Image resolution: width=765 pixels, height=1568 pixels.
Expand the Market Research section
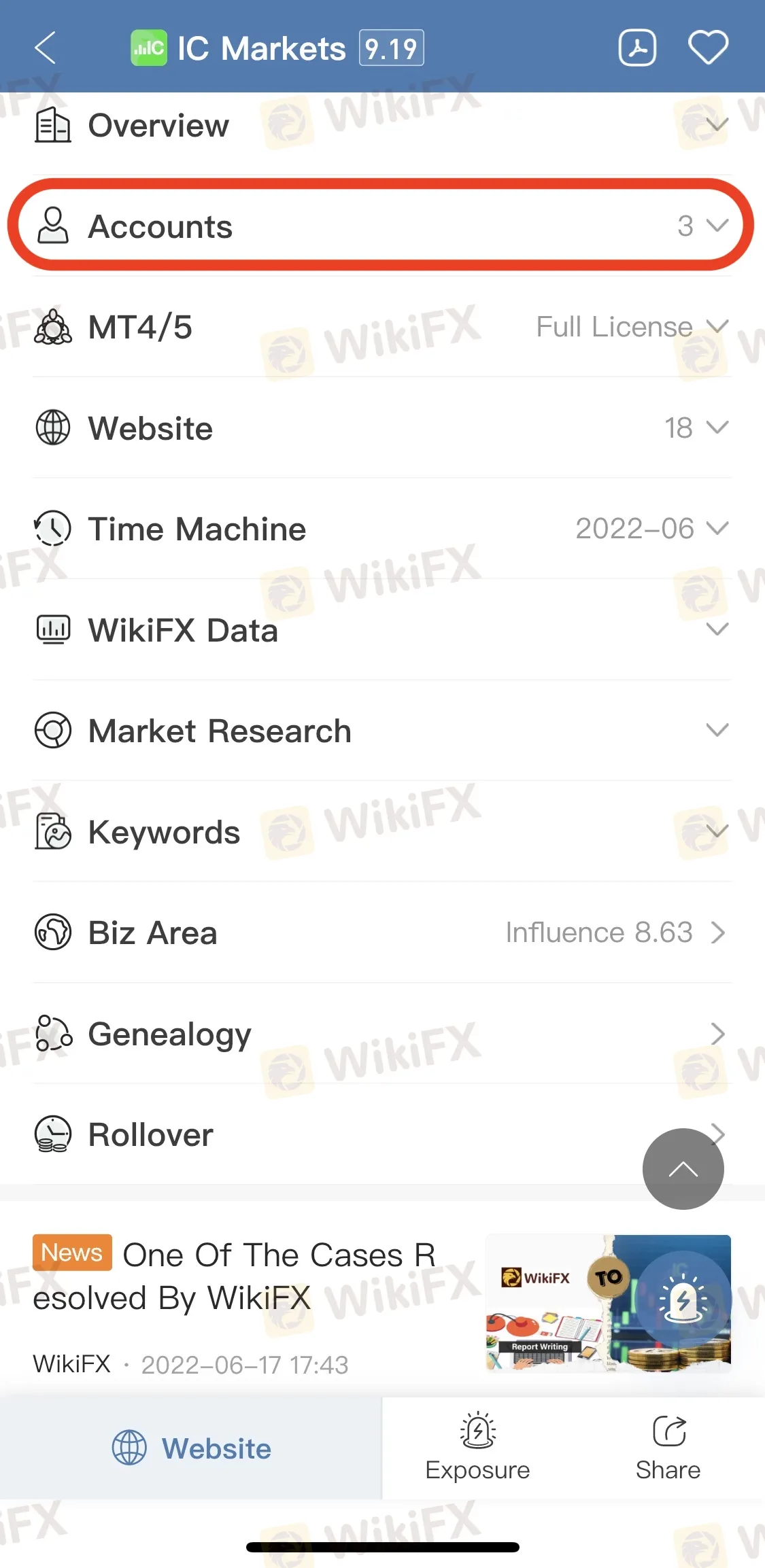coord(381,731)
